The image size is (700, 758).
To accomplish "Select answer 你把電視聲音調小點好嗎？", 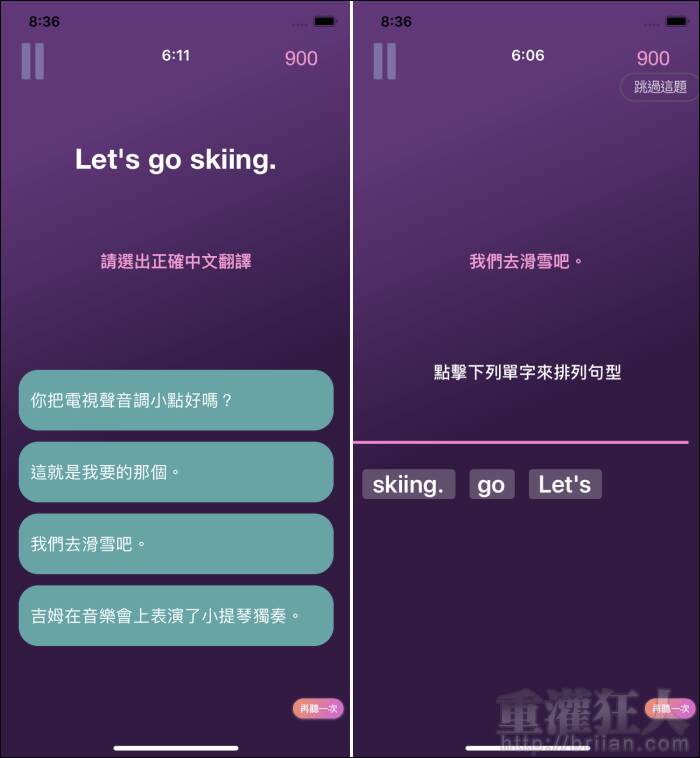I will (175, 400).
